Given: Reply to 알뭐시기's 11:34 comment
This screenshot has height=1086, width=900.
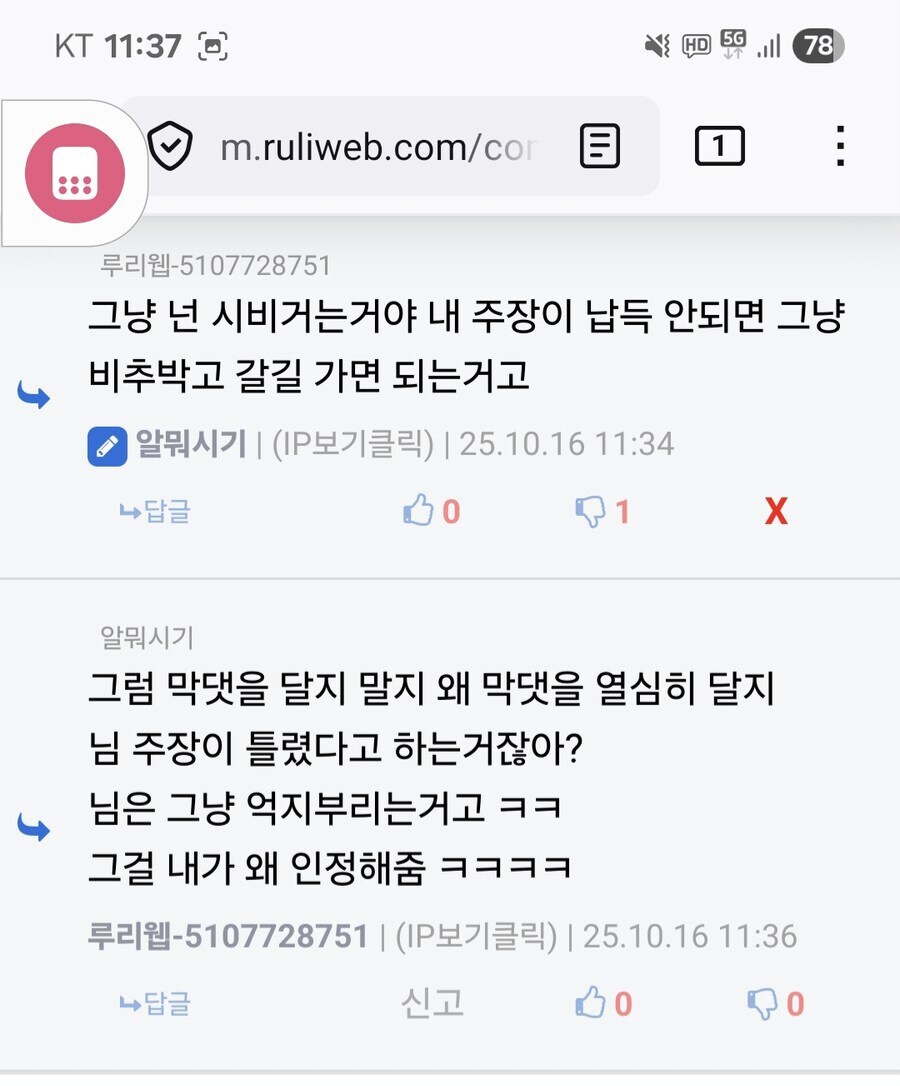Looking at the screenshot, I should [x=155, y=512].
